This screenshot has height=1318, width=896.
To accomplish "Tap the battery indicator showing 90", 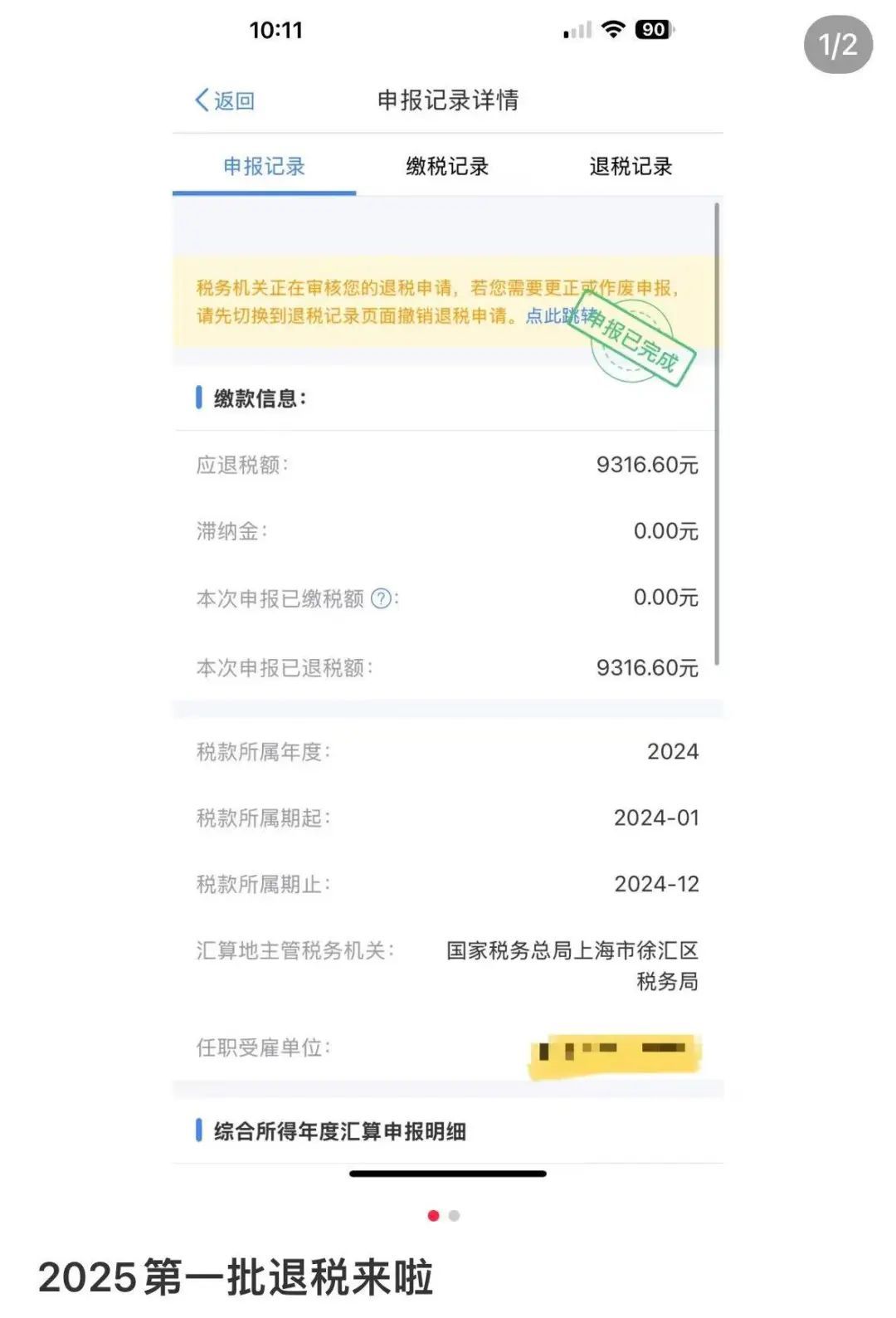I will pyautogui.click(x=655, y=30).
